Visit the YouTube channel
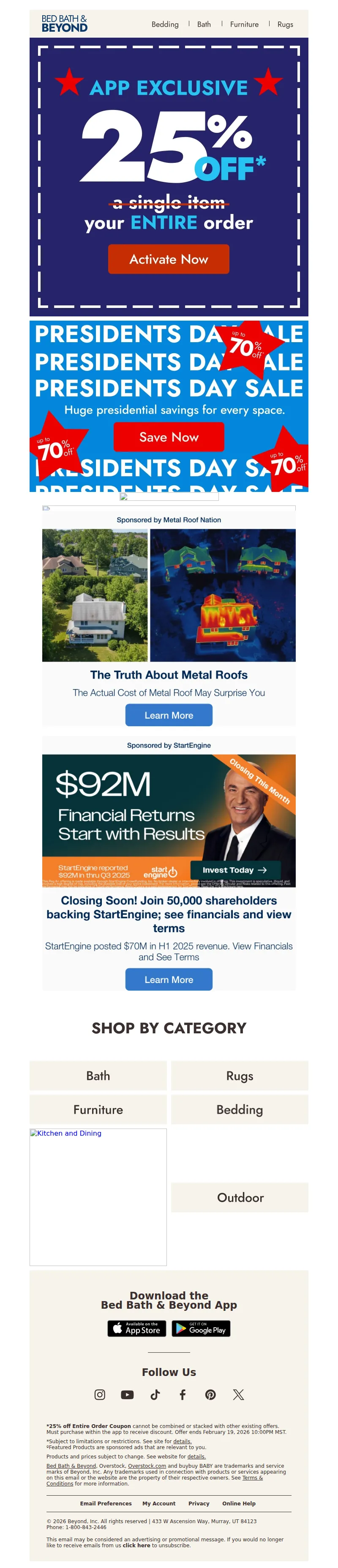 tap(127, 1395)
